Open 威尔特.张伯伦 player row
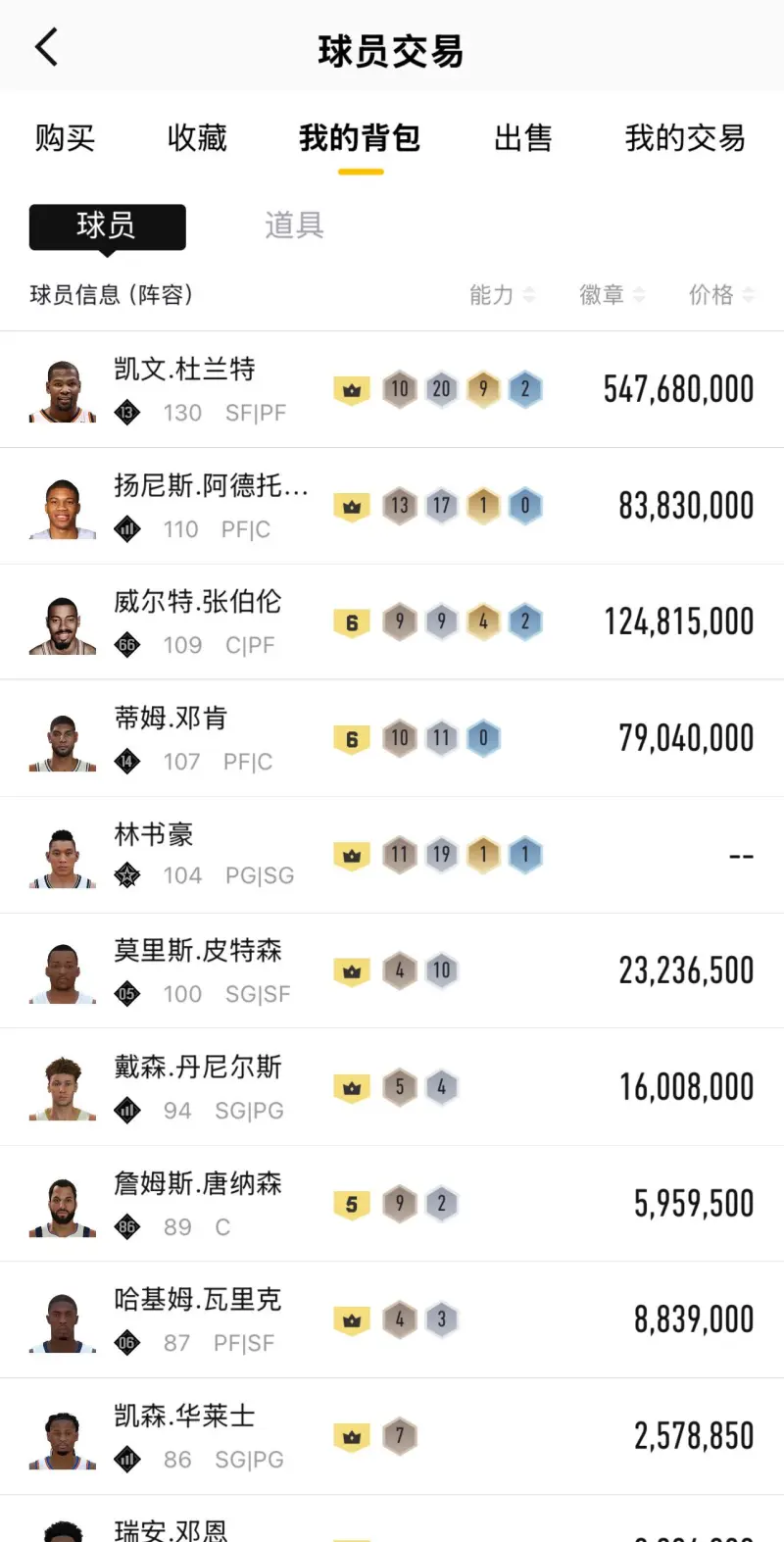Screen dimensions: 784x1542 392,622
